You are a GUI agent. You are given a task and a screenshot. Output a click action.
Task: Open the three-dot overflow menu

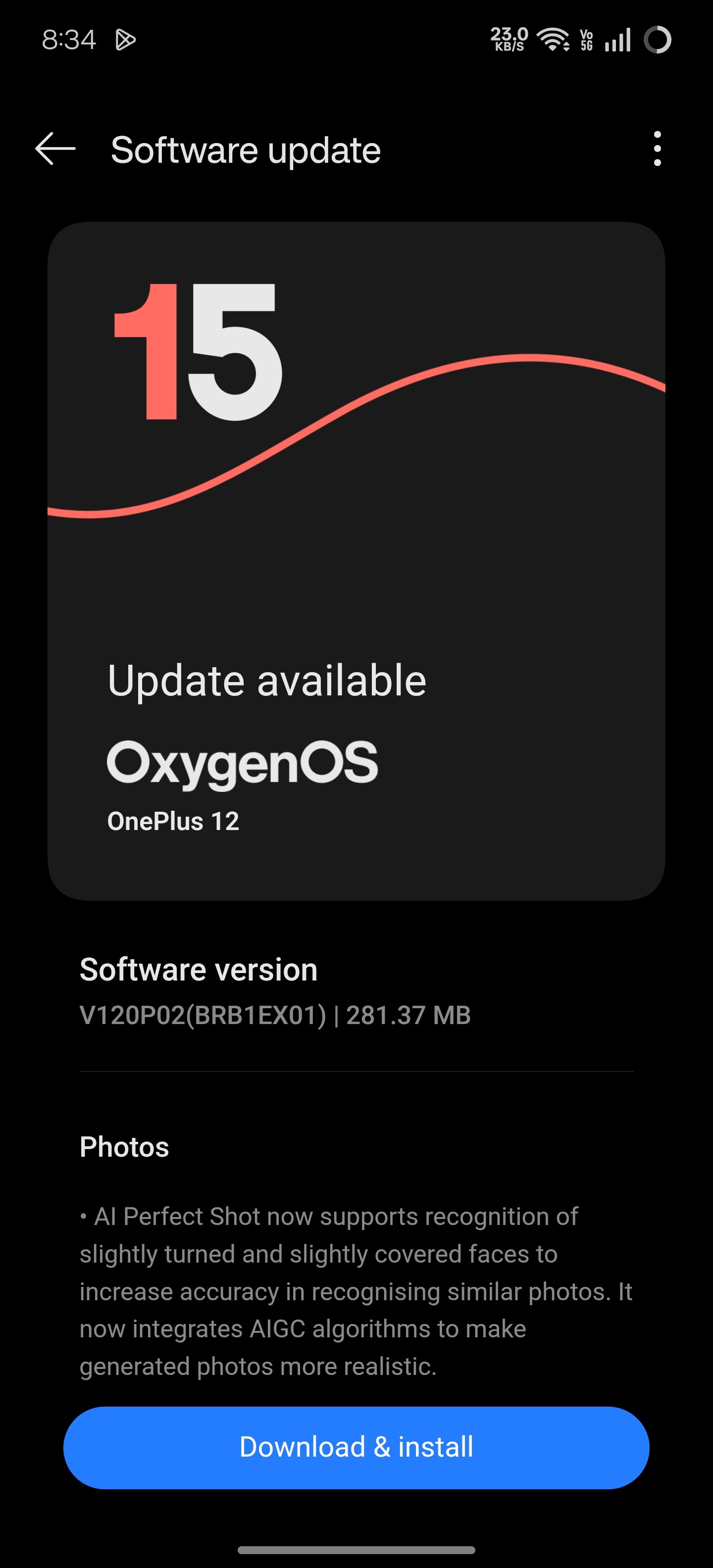coord(657,148)
